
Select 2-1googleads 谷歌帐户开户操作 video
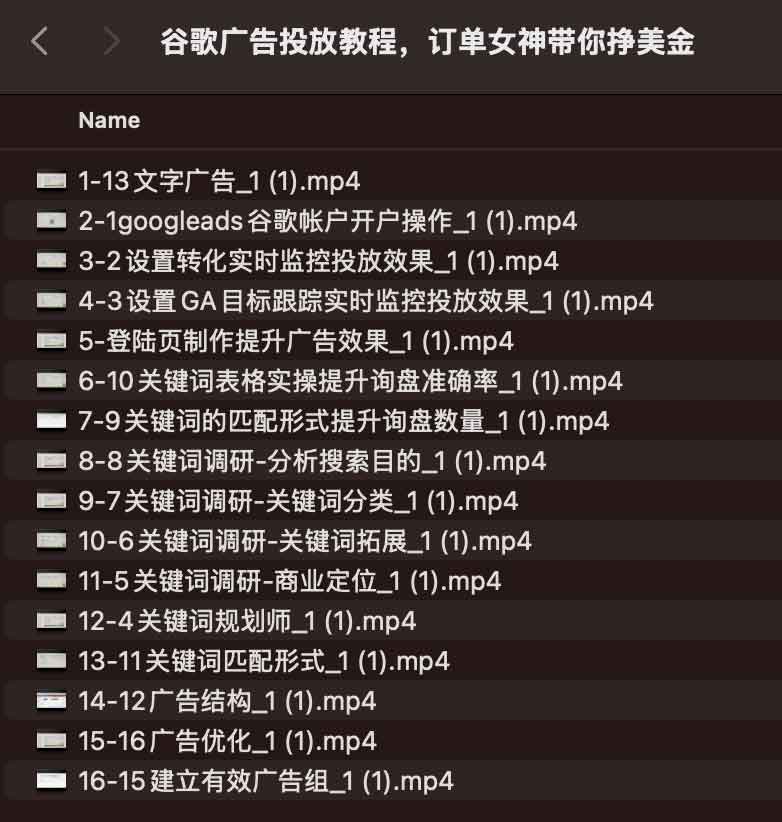327,221
